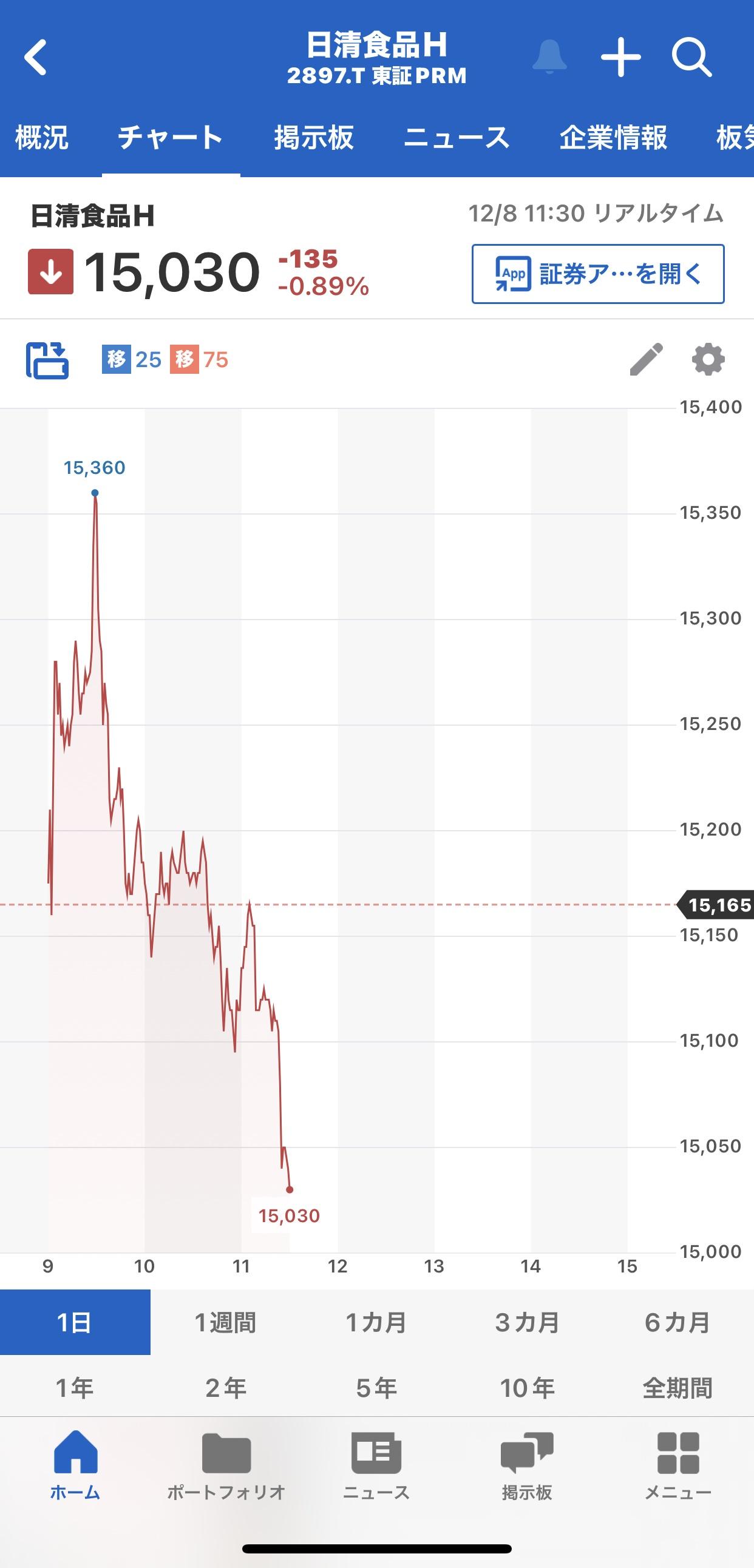Rotate chart to landscape view
The image size is (754, 1568).
pyautogui.click(x=47, y=360)
